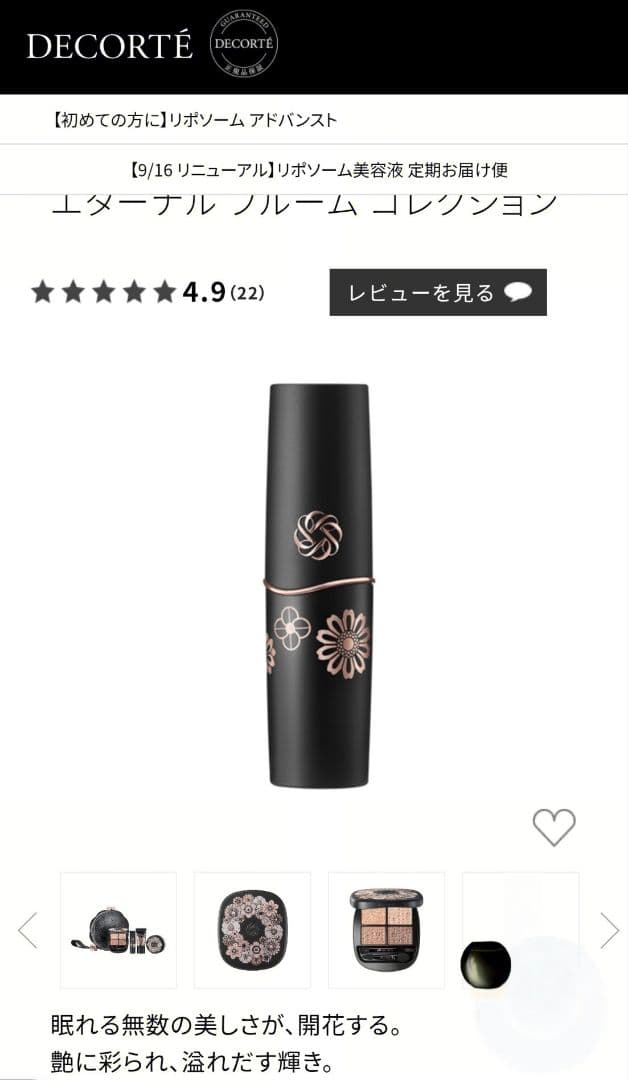Open the 初めての方に リポソーム アドバンスト link
Screen dimensions: 628x1080
click(194, 120)
